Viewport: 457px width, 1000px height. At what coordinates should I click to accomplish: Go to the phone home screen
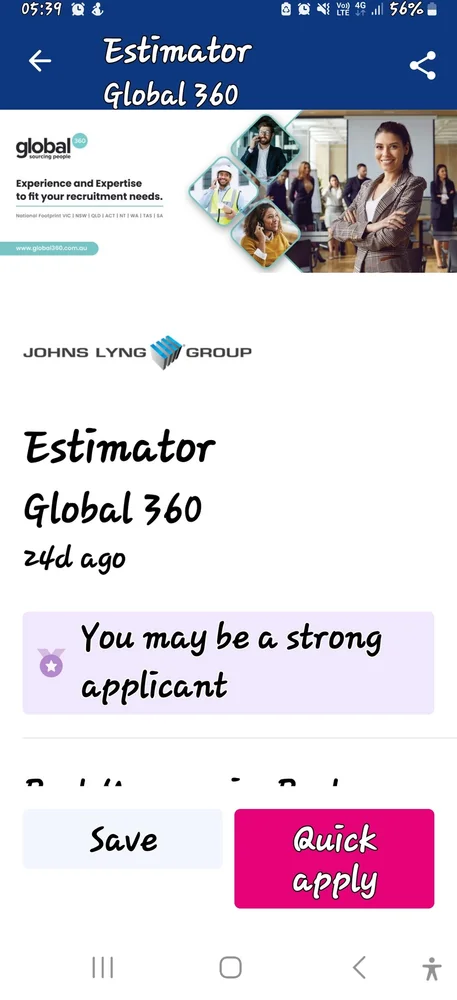(230, 967)
